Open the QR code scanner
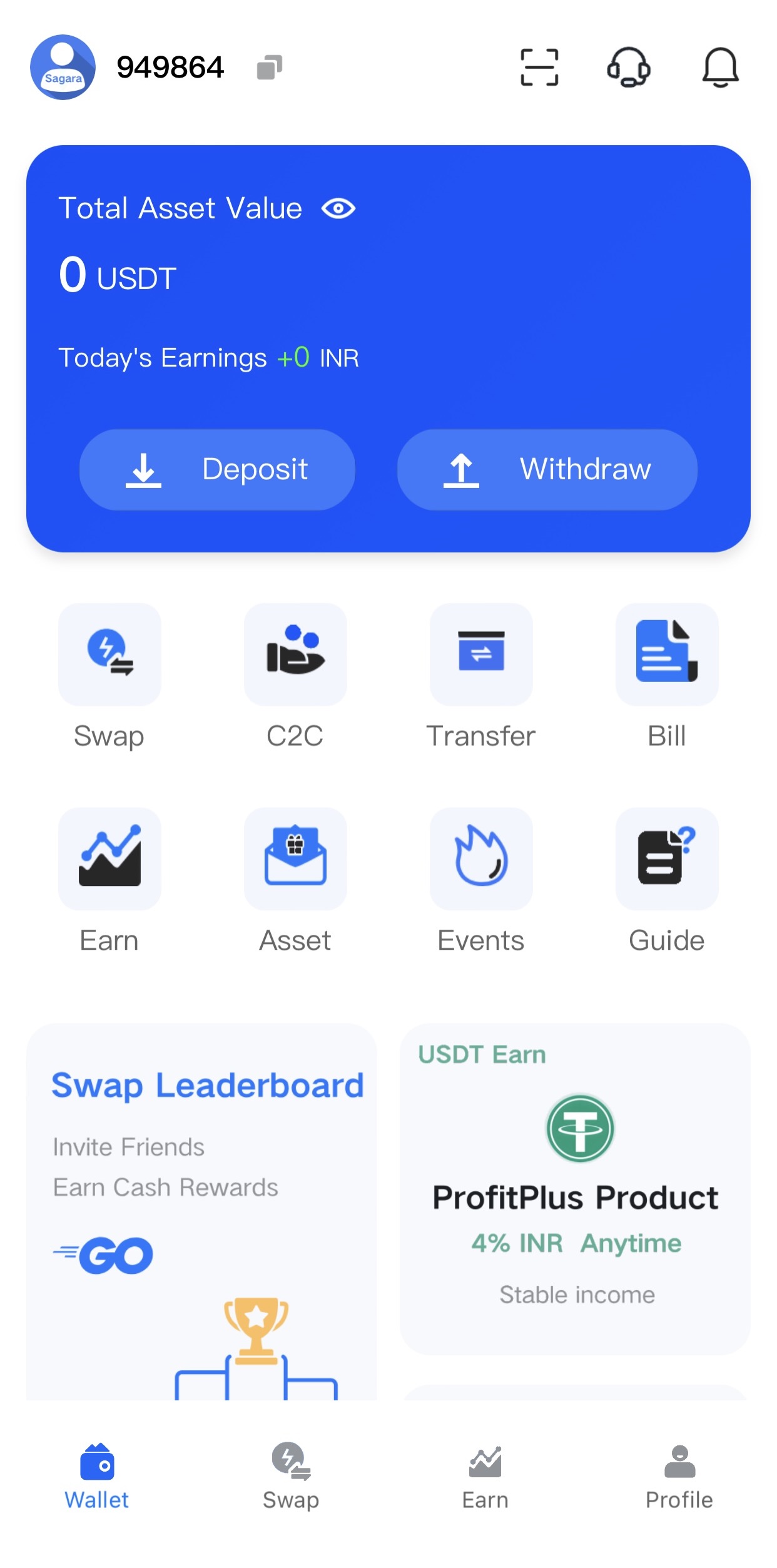The height and width of the screenshot is (1568, 777). (x=539, y=67)
